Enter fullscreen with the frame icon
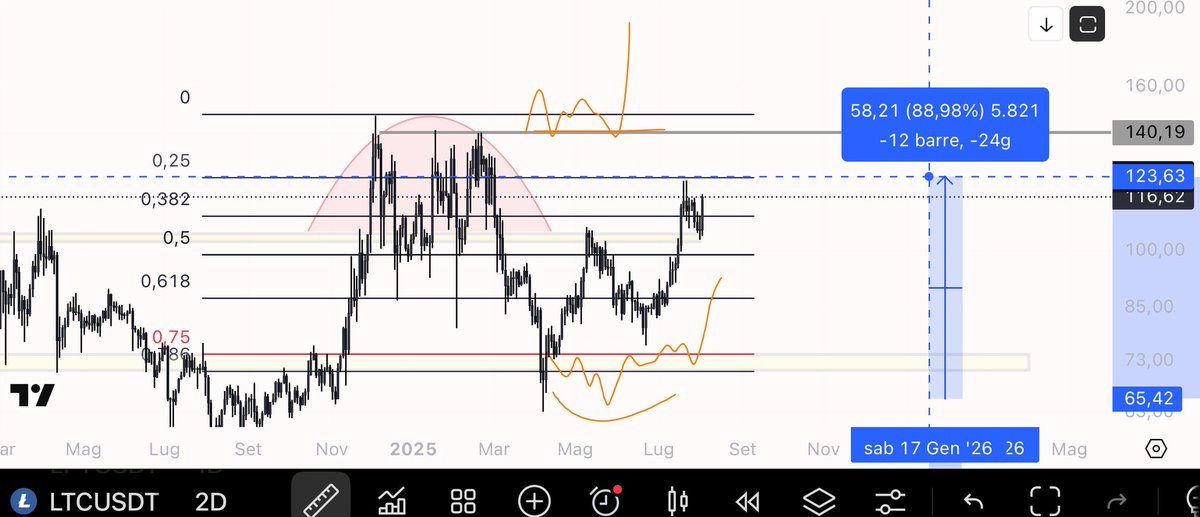The image size is (1200, 517). 1044,499
